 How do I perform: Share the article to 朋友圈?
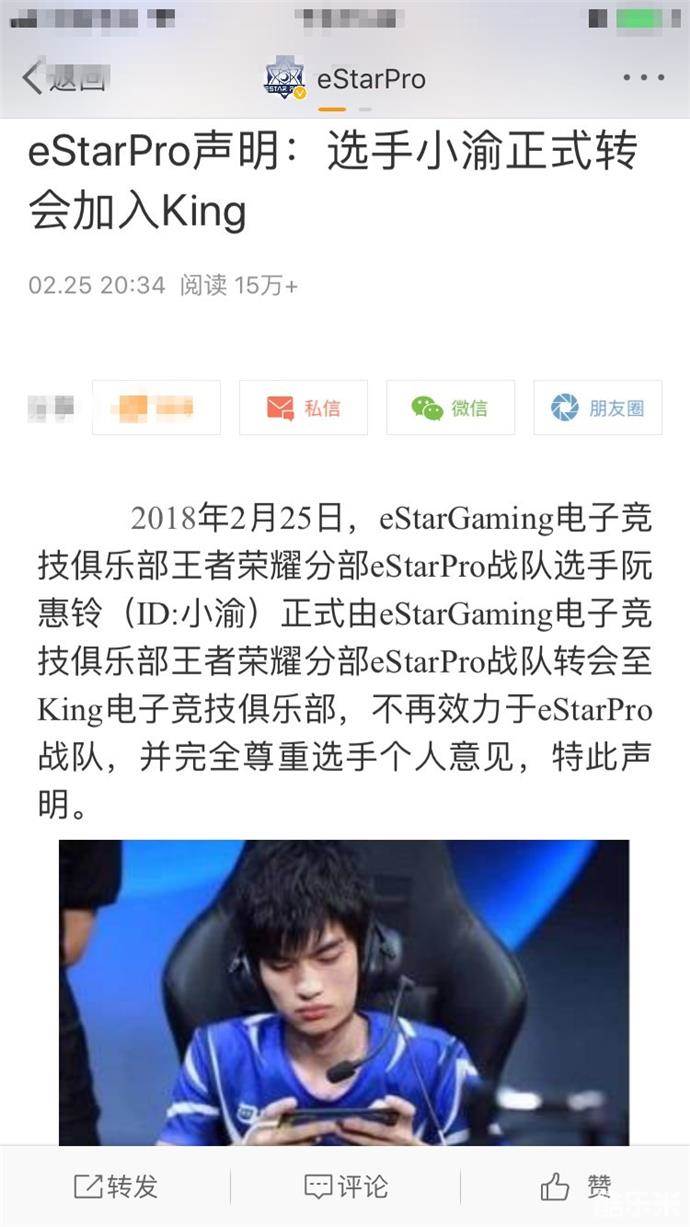click(x=597, y=408)
